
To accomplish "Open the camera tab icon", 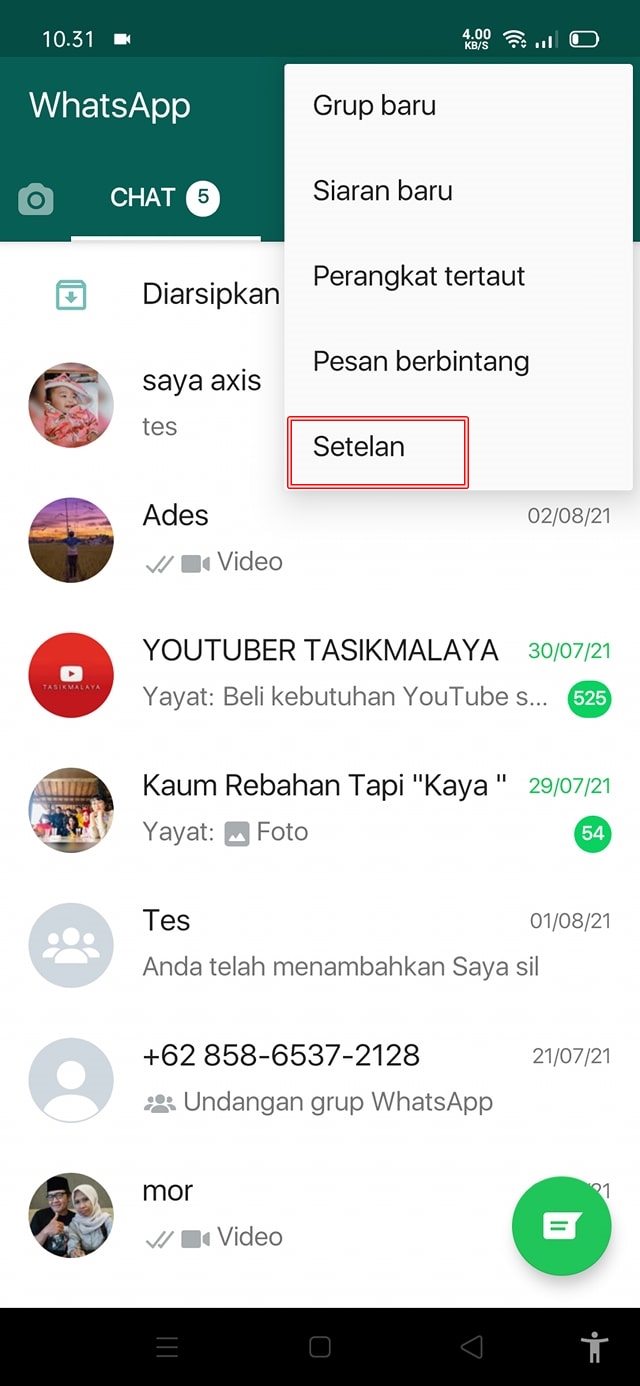I will pyautogui.click(x=36, y=199).
